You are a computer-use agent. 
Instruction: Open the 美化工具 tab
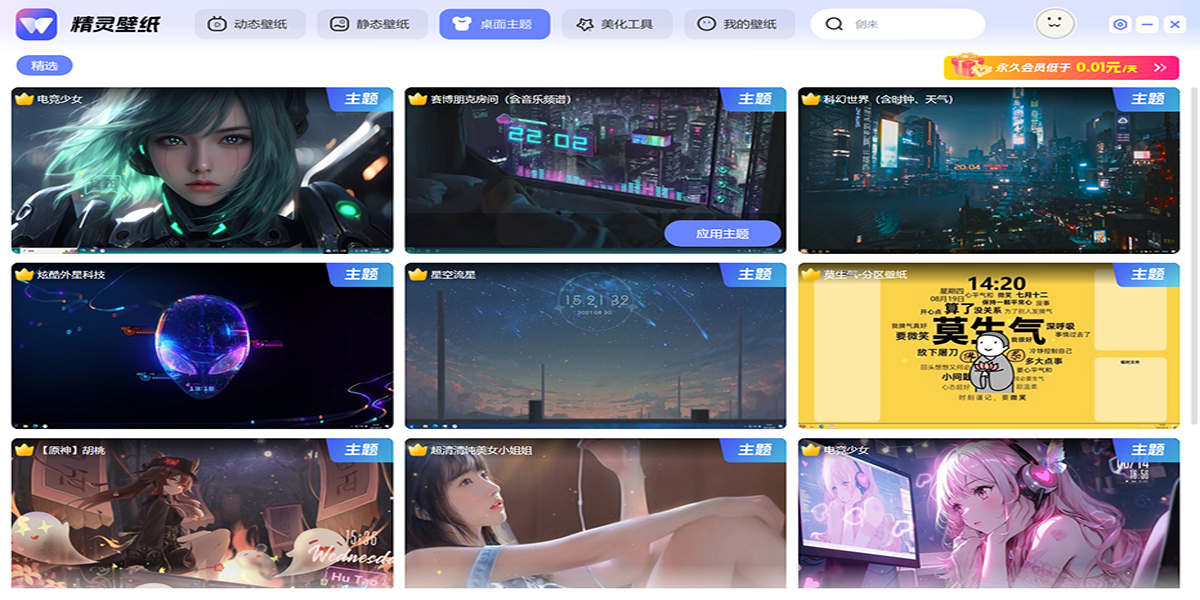616,24
